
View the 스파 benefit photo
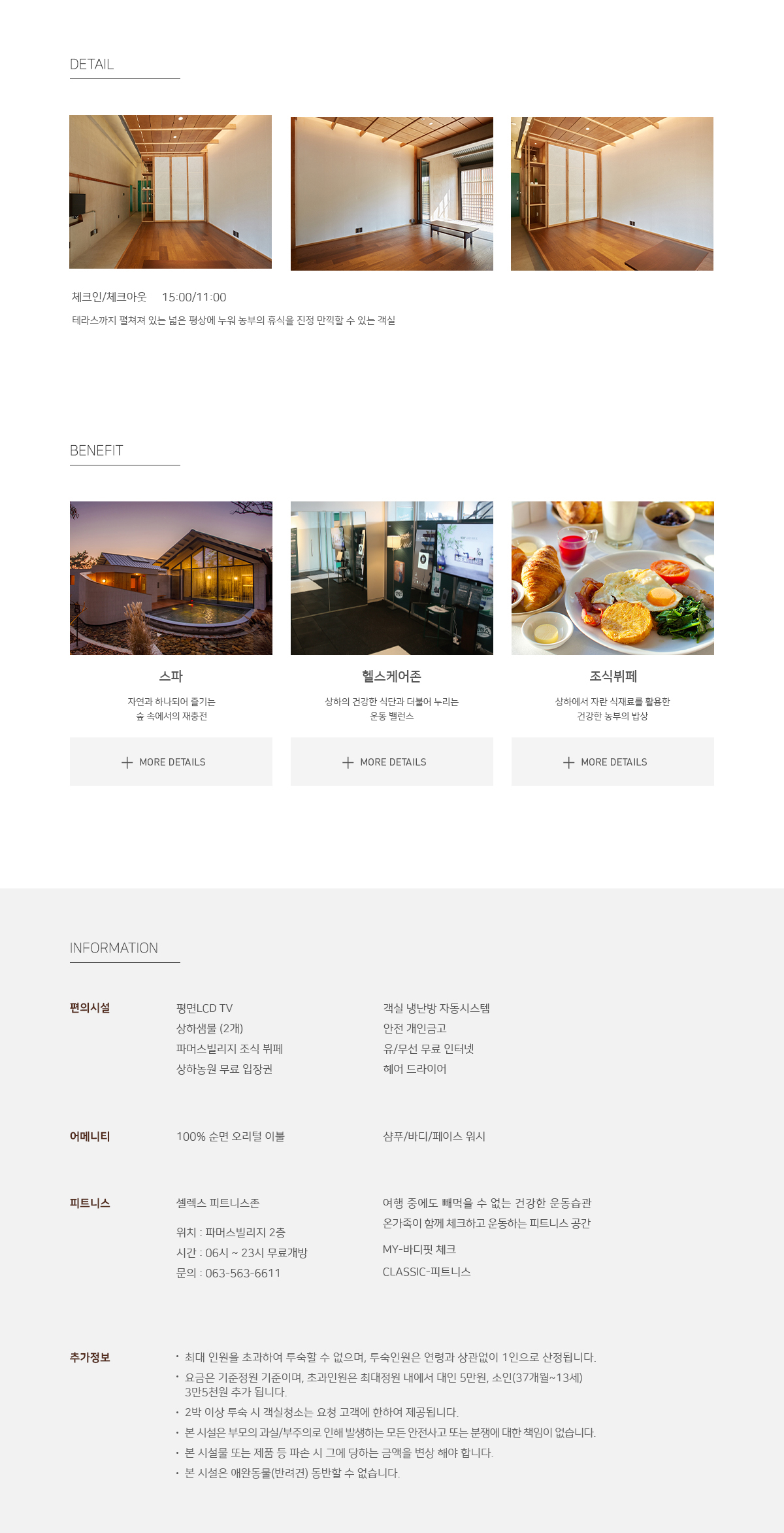pyautogui.click(x=171, y=578)
